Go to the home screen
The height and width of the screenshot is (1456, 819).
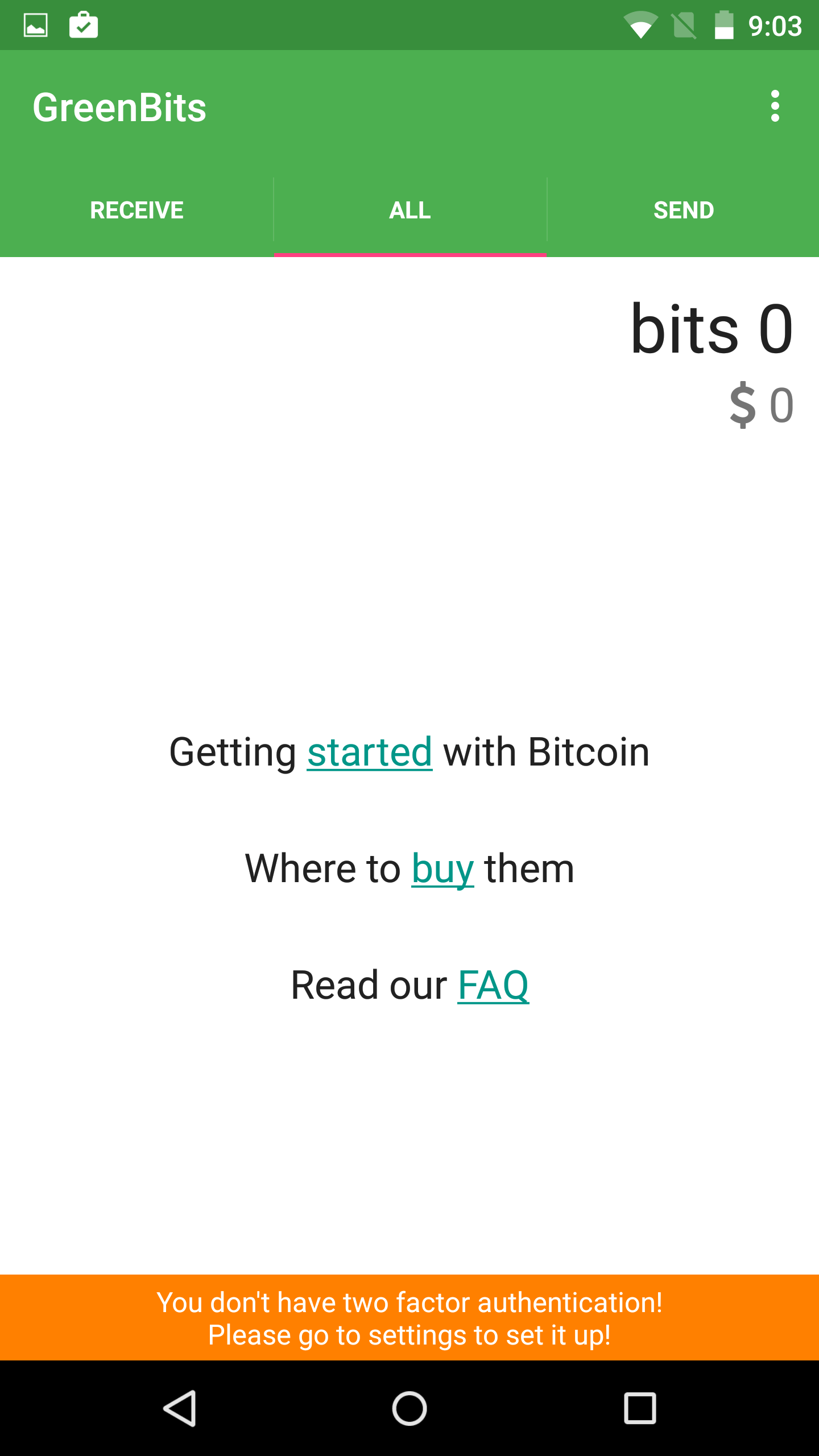[x=409, y=1408]
